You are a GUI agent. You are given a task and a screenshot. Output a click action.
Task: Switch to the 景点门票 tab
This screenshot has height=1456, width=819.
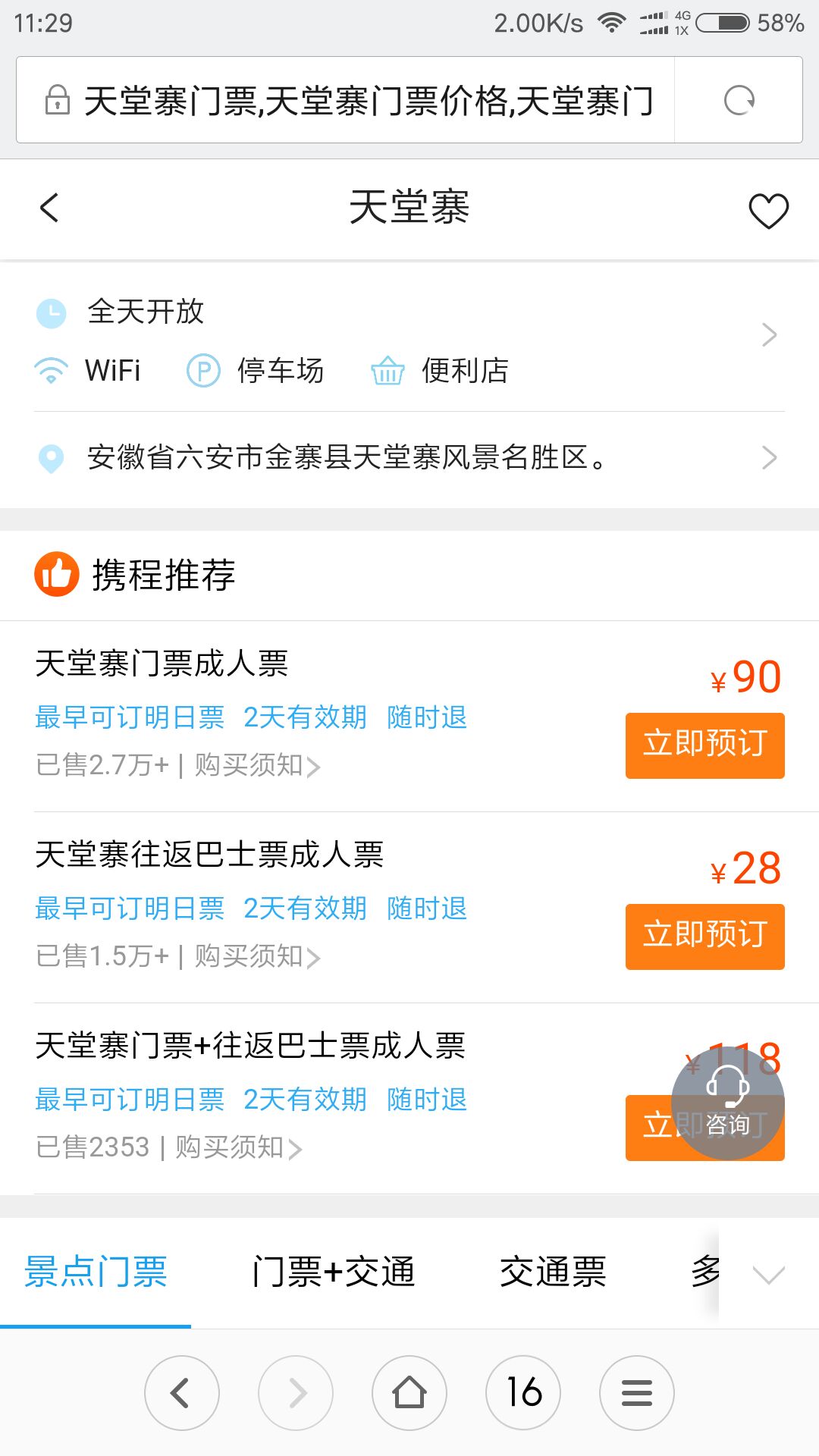[x=96, y=1272]
